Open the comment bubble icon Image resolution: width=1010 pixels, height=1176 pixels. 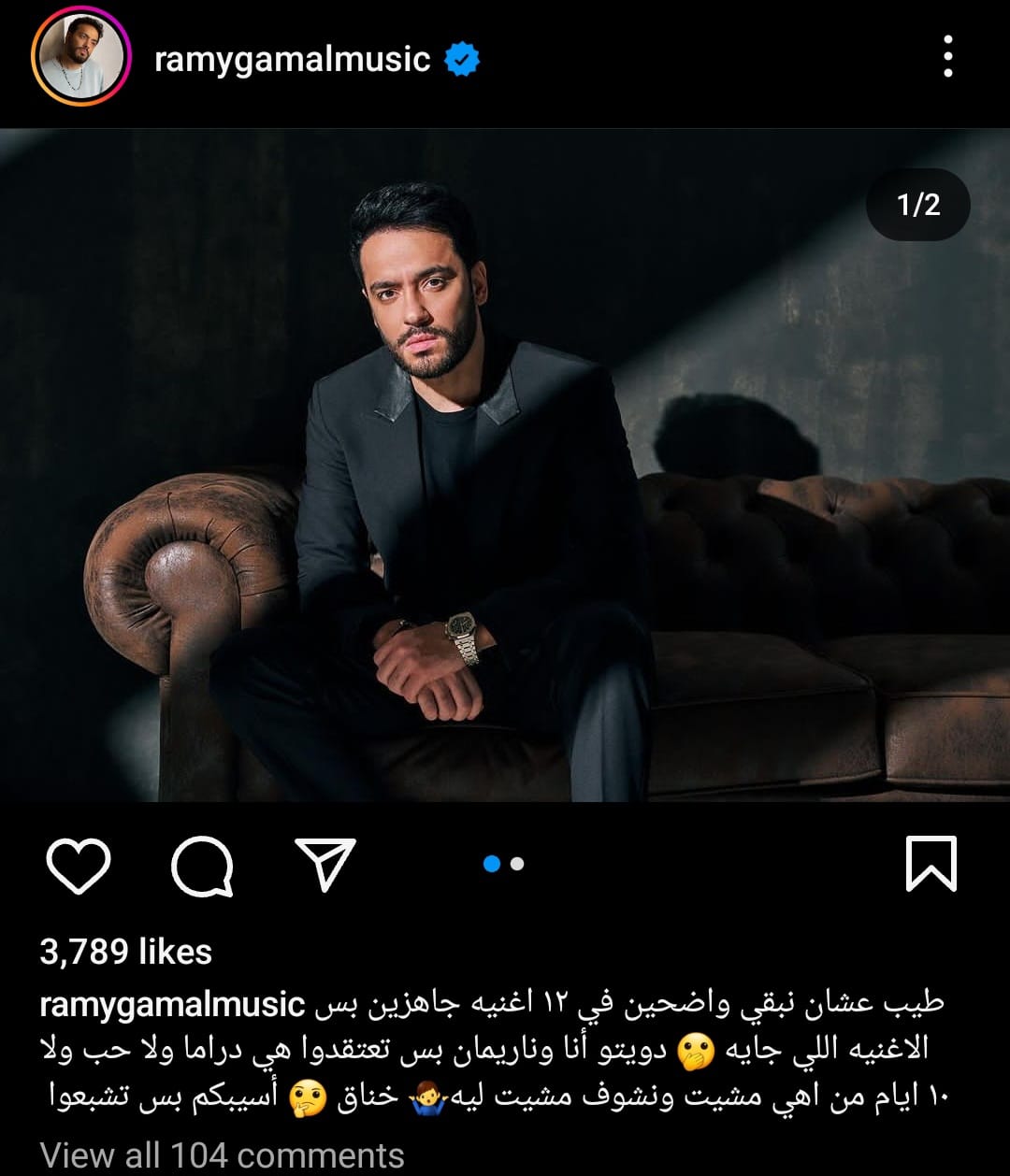click(201, 865)
